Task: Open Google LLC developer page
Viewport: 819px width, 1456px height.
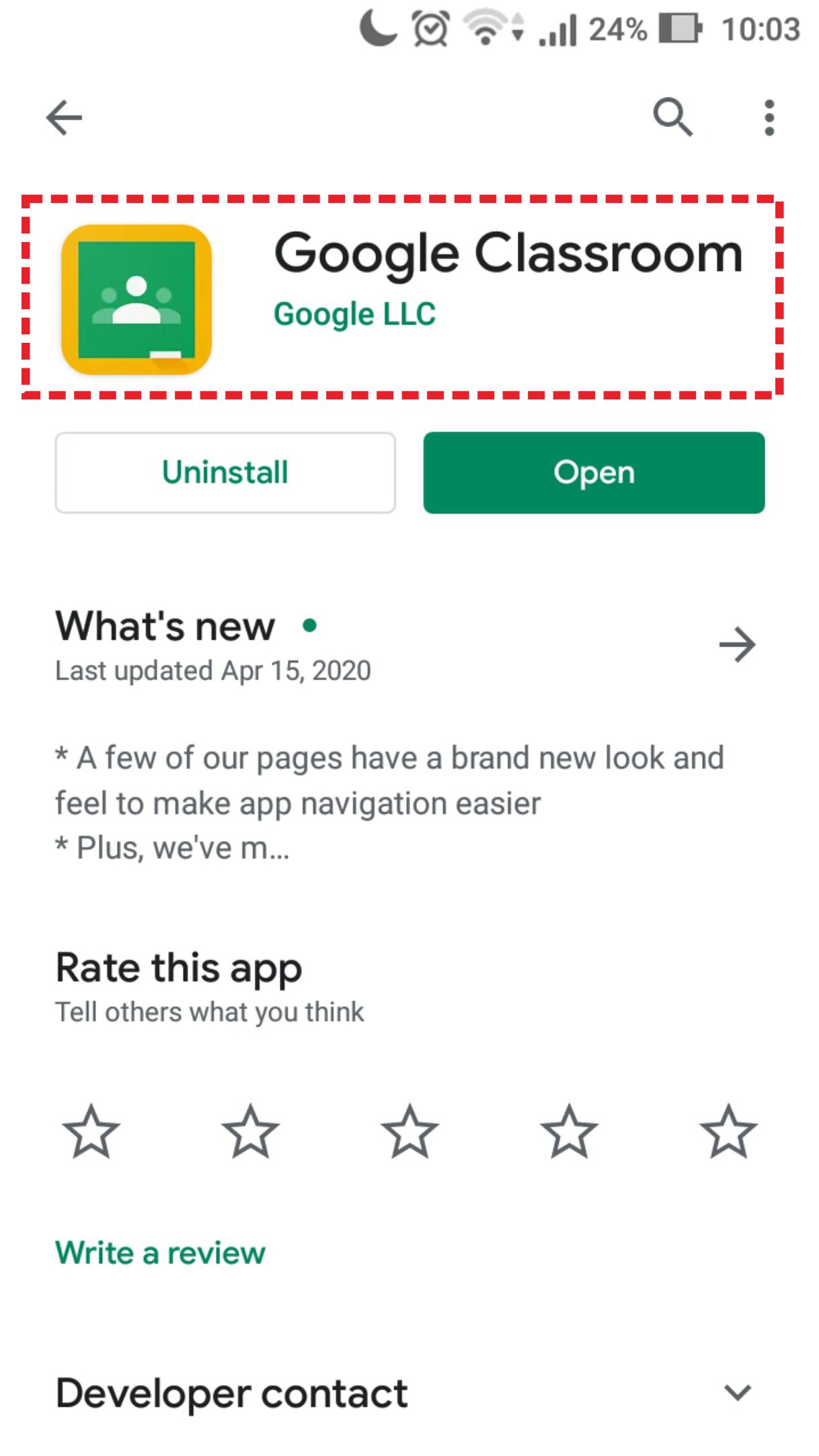Action: [354, 314]
